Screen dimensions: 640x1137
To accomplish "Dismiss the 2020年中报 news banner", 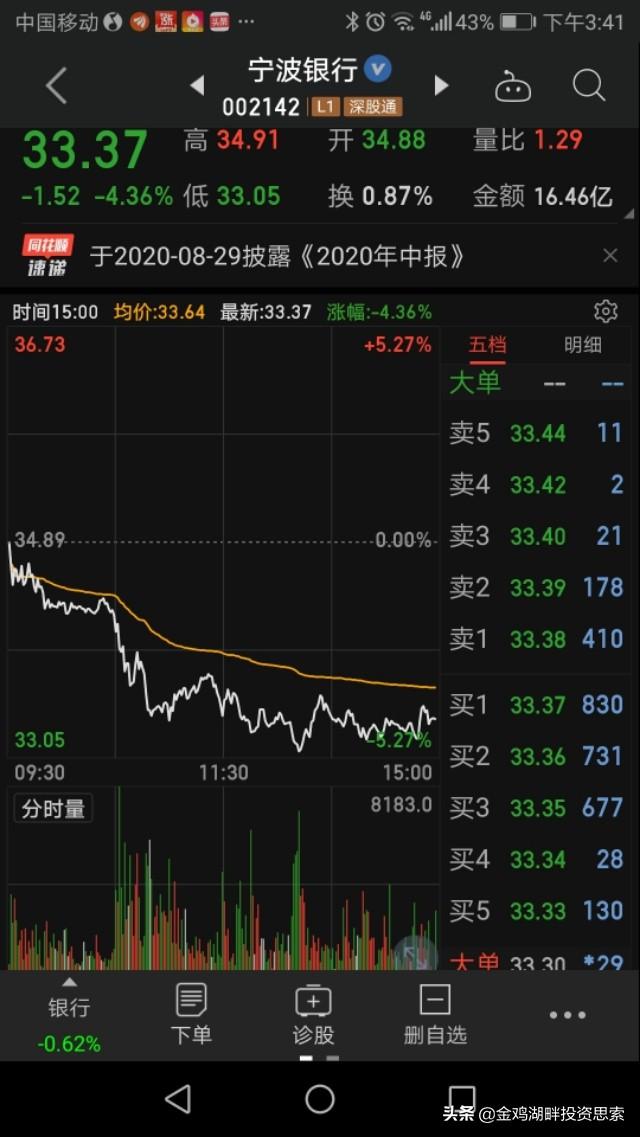I will pyautogui.click(x=610, y=255).
